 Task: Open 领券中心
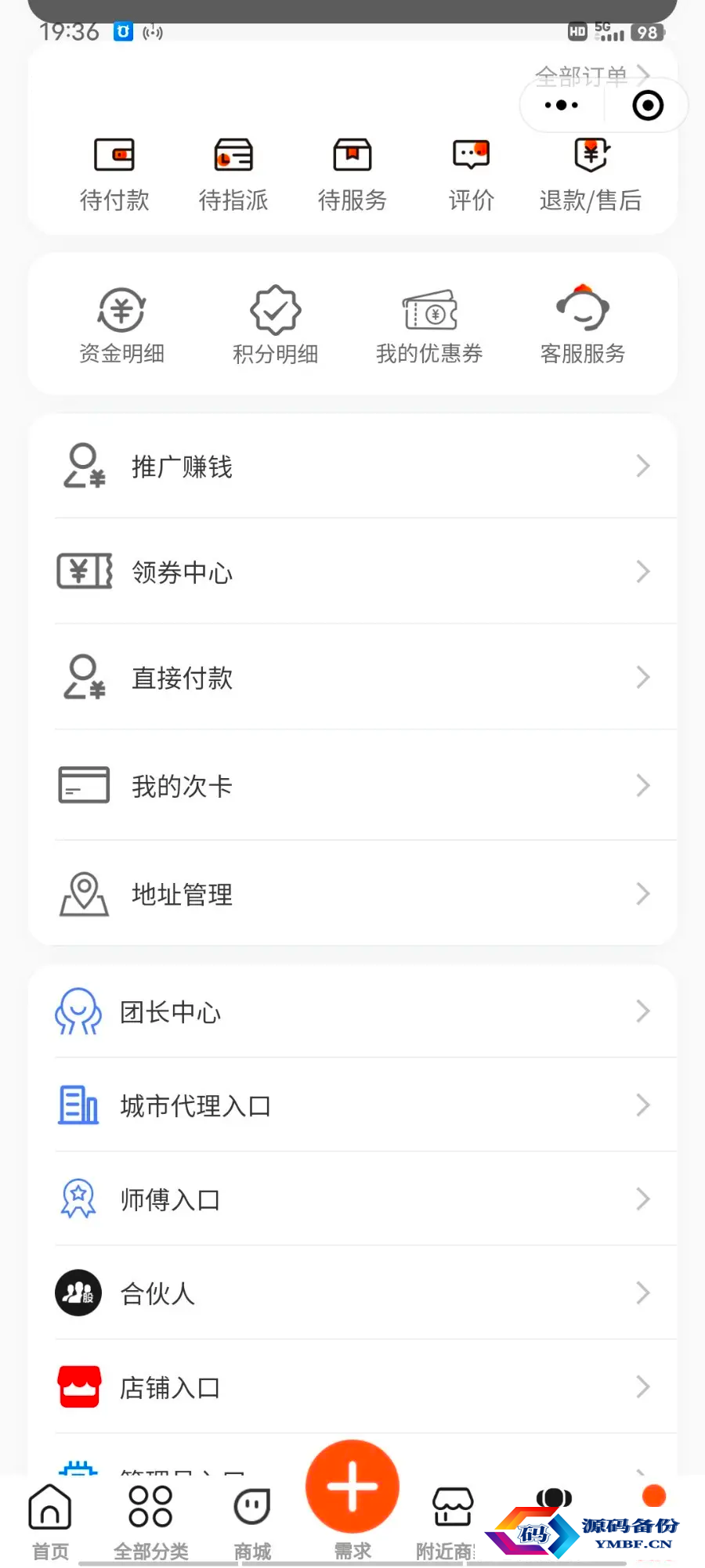(x=352, y=571)
